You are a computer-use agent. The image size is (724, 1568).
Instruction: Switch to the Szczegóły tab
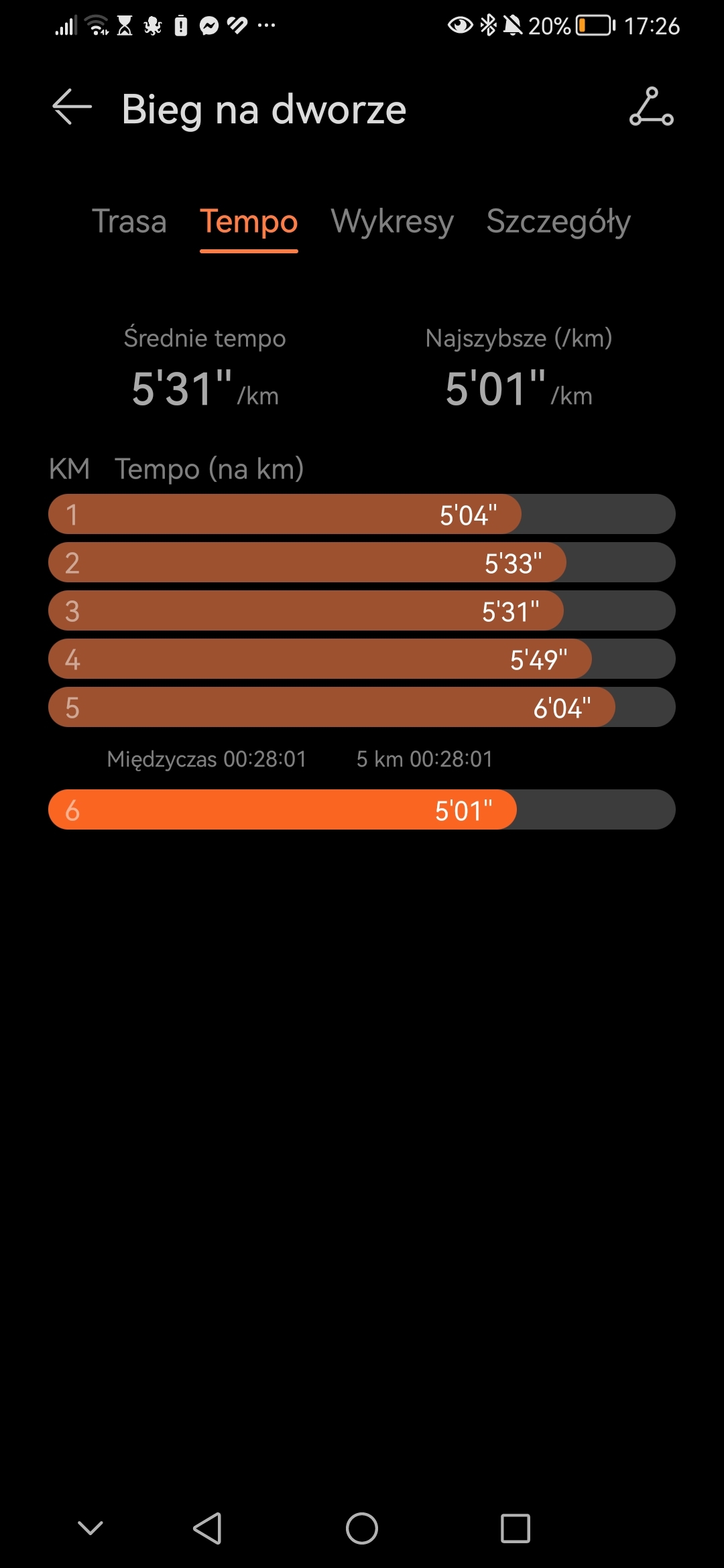558,221
